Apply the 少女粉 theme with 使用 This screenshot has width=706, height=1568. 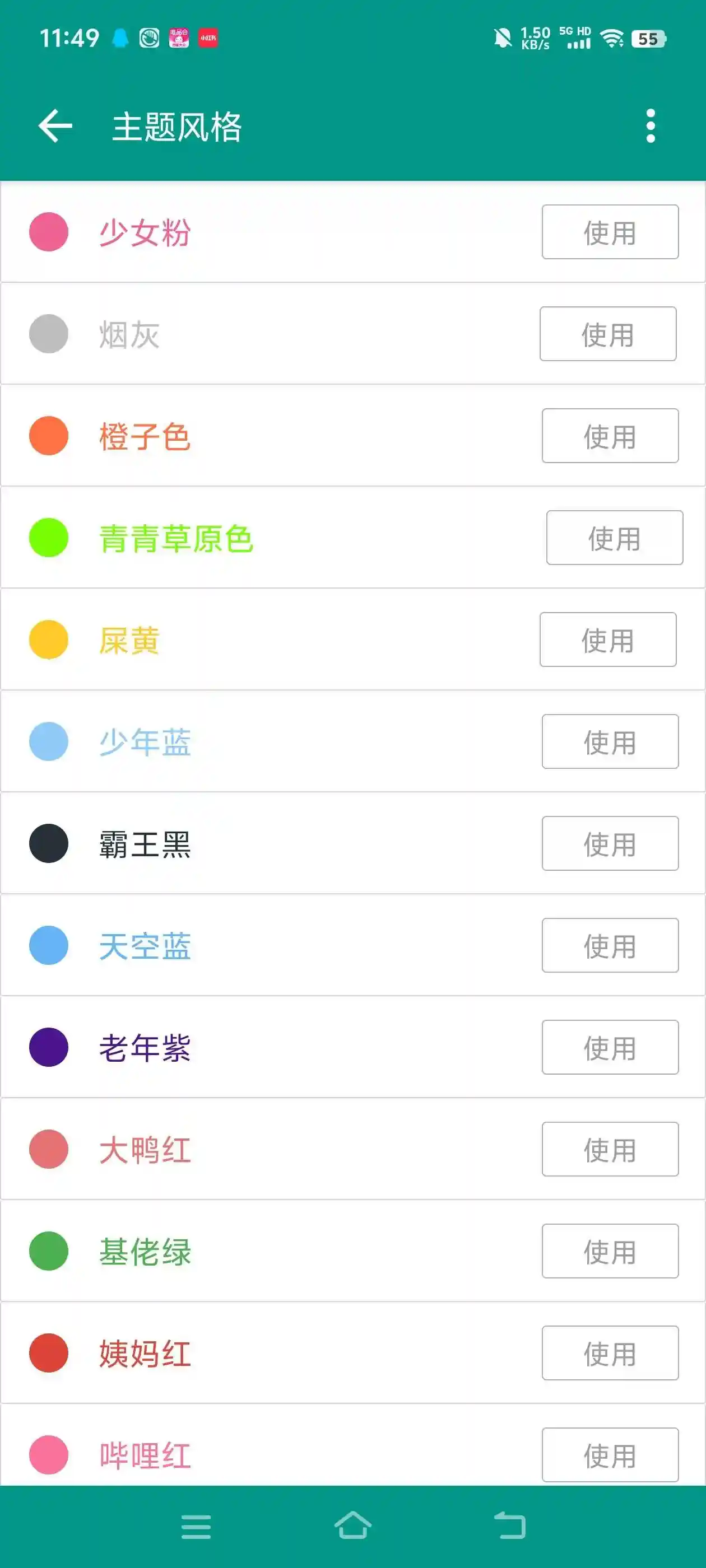(610, 232)
